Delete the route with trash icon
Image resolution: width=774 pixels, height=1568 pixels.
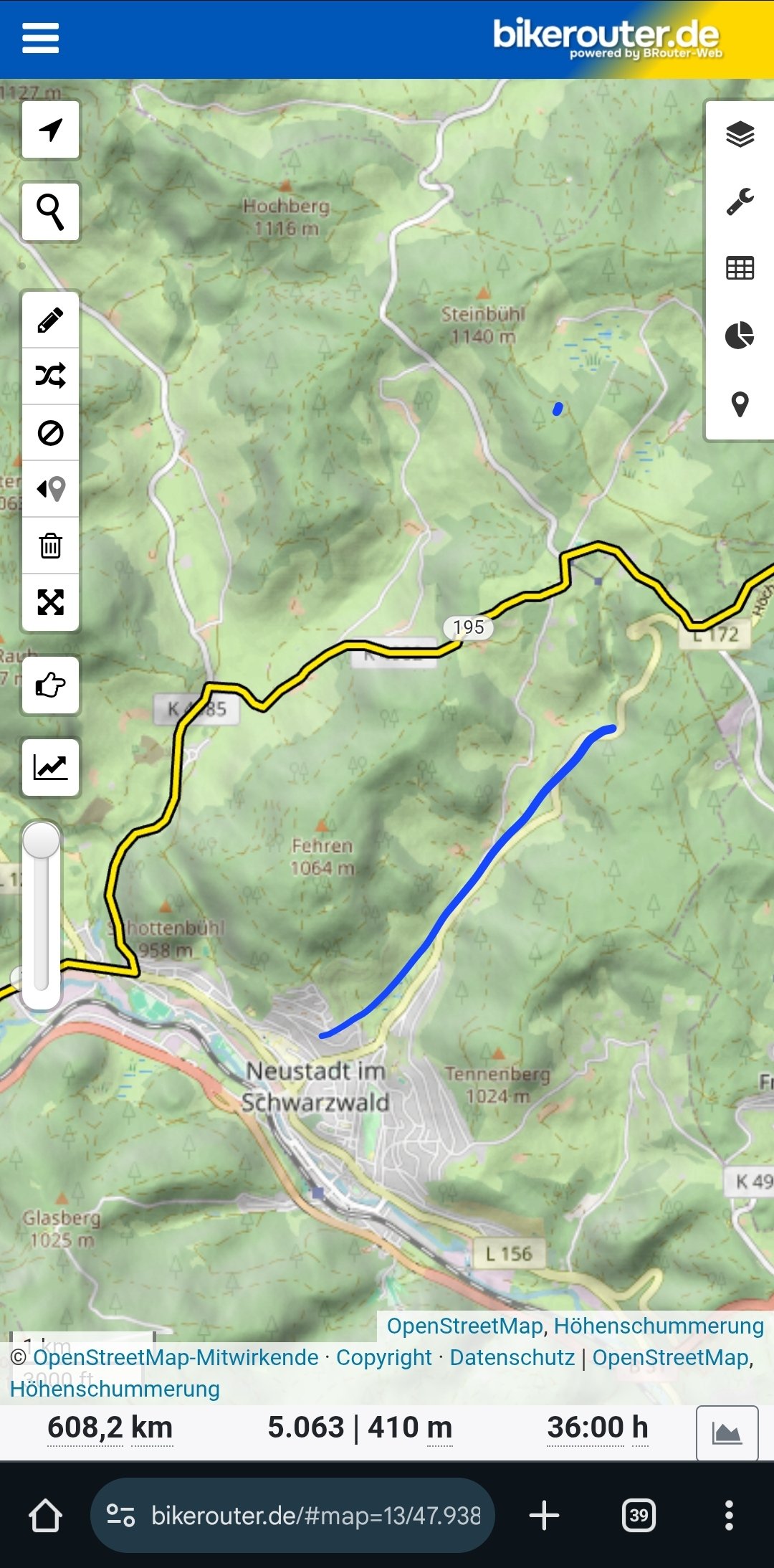(50, 546)
